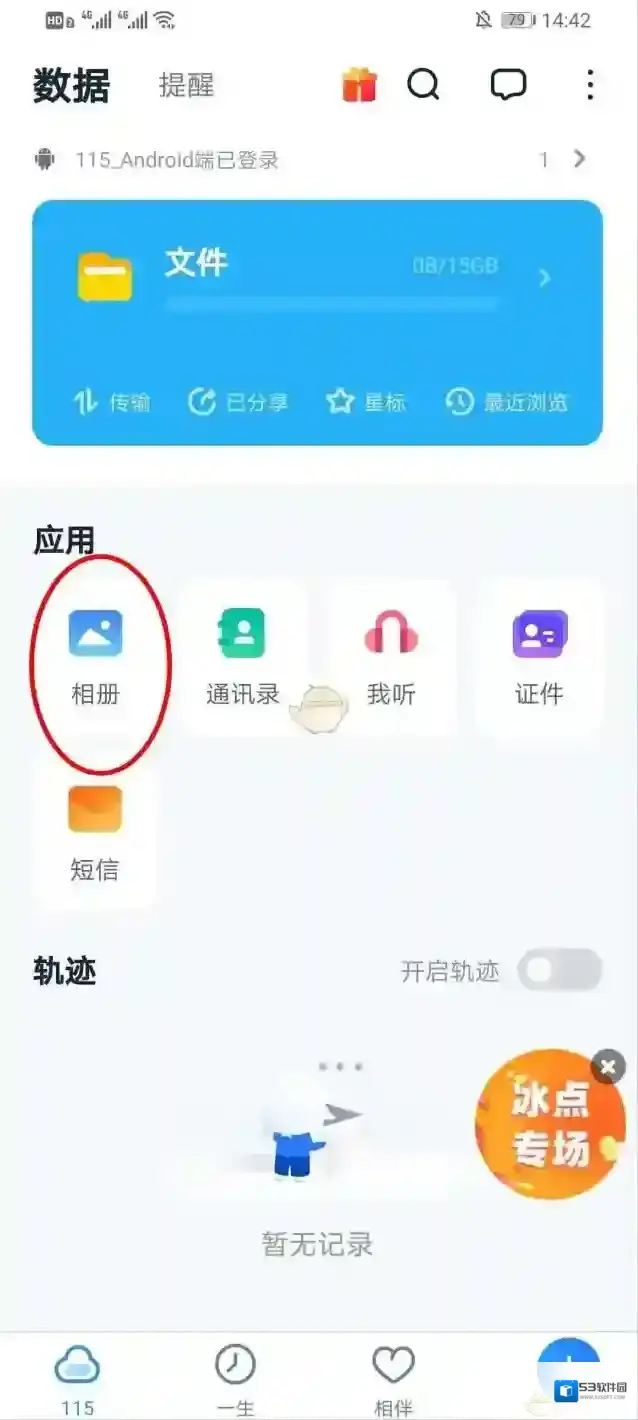
Task: Open the 证件 documents app
Action: [x=539, y=656]
